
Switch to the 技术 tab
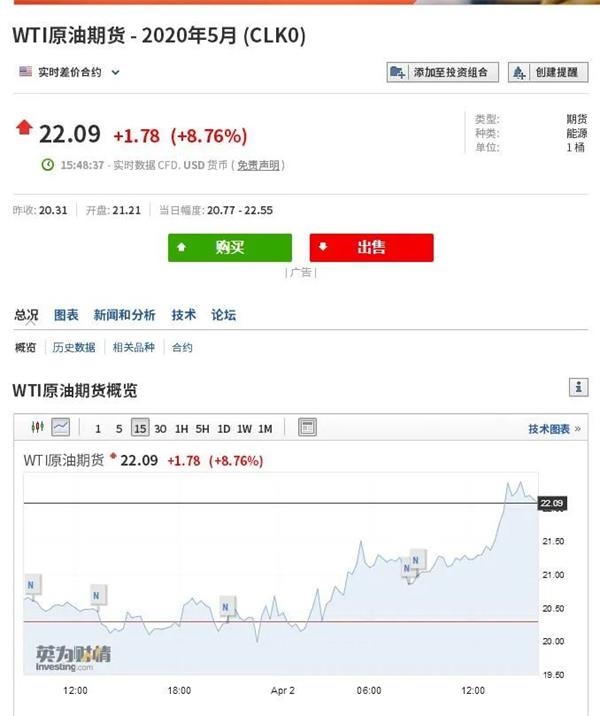tap(183, 315)
